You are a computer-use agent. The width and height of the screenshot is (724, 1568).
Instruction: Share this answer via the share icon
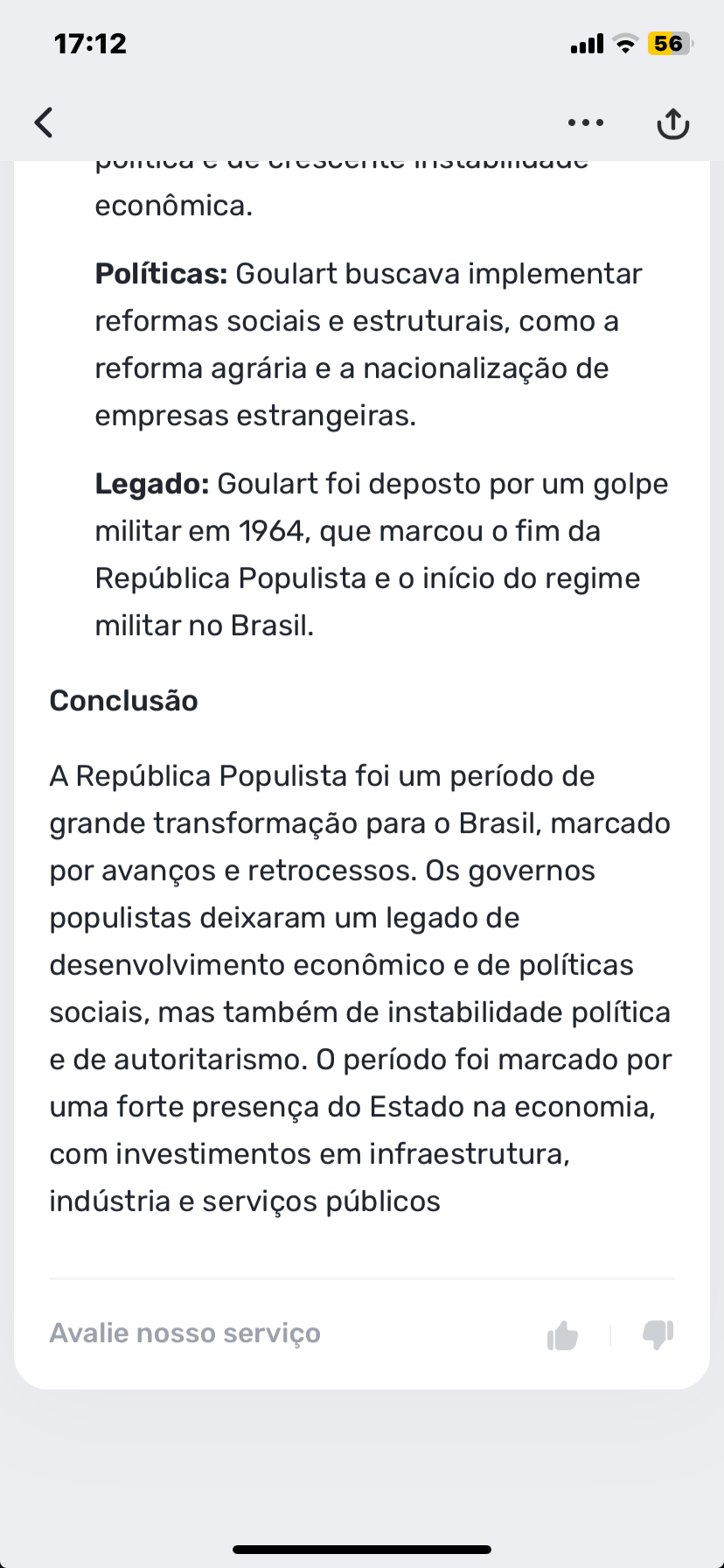coord(672,123)
